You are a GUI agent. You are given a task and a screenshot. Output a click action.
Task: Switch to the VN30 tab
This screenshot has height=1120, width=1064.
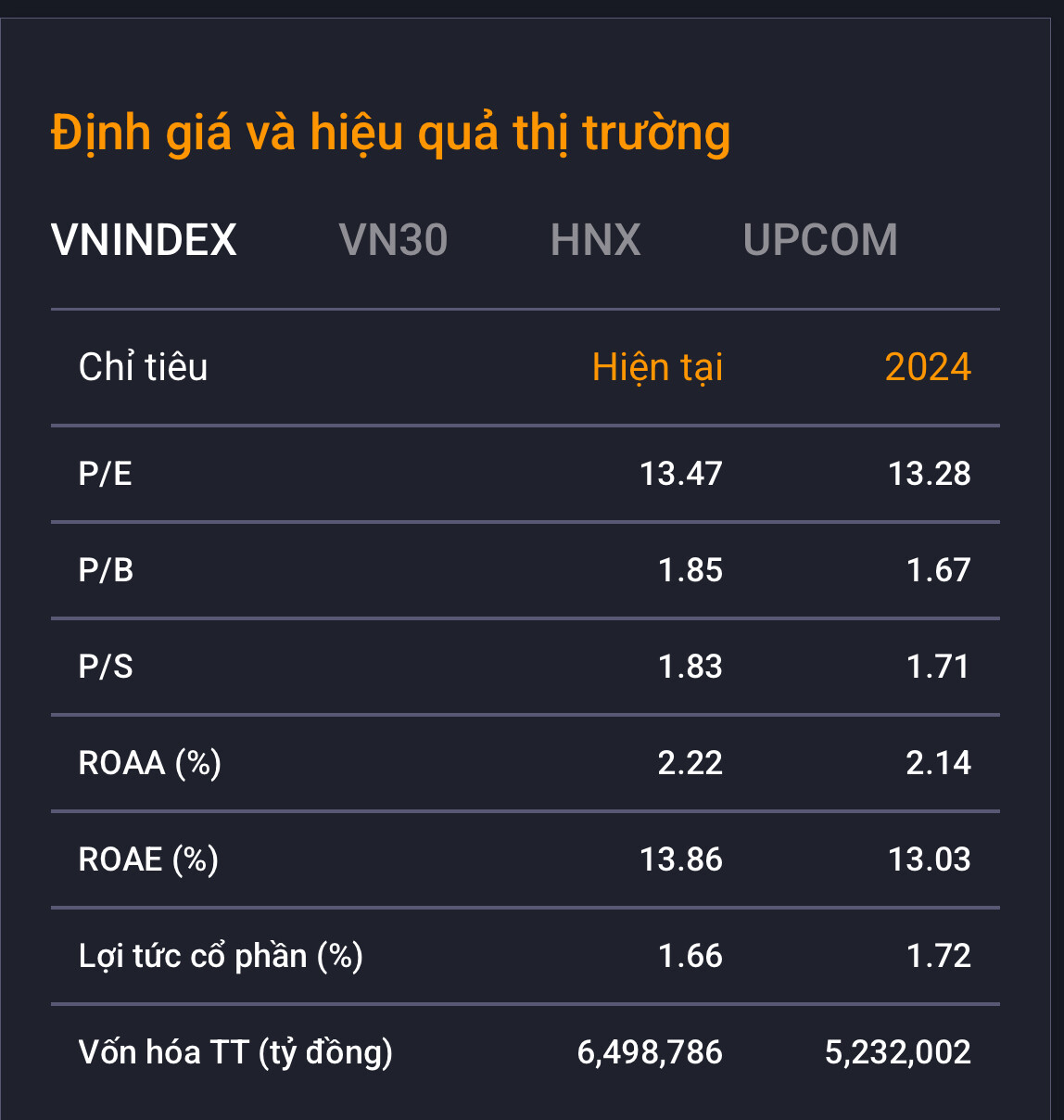(393, 240)
